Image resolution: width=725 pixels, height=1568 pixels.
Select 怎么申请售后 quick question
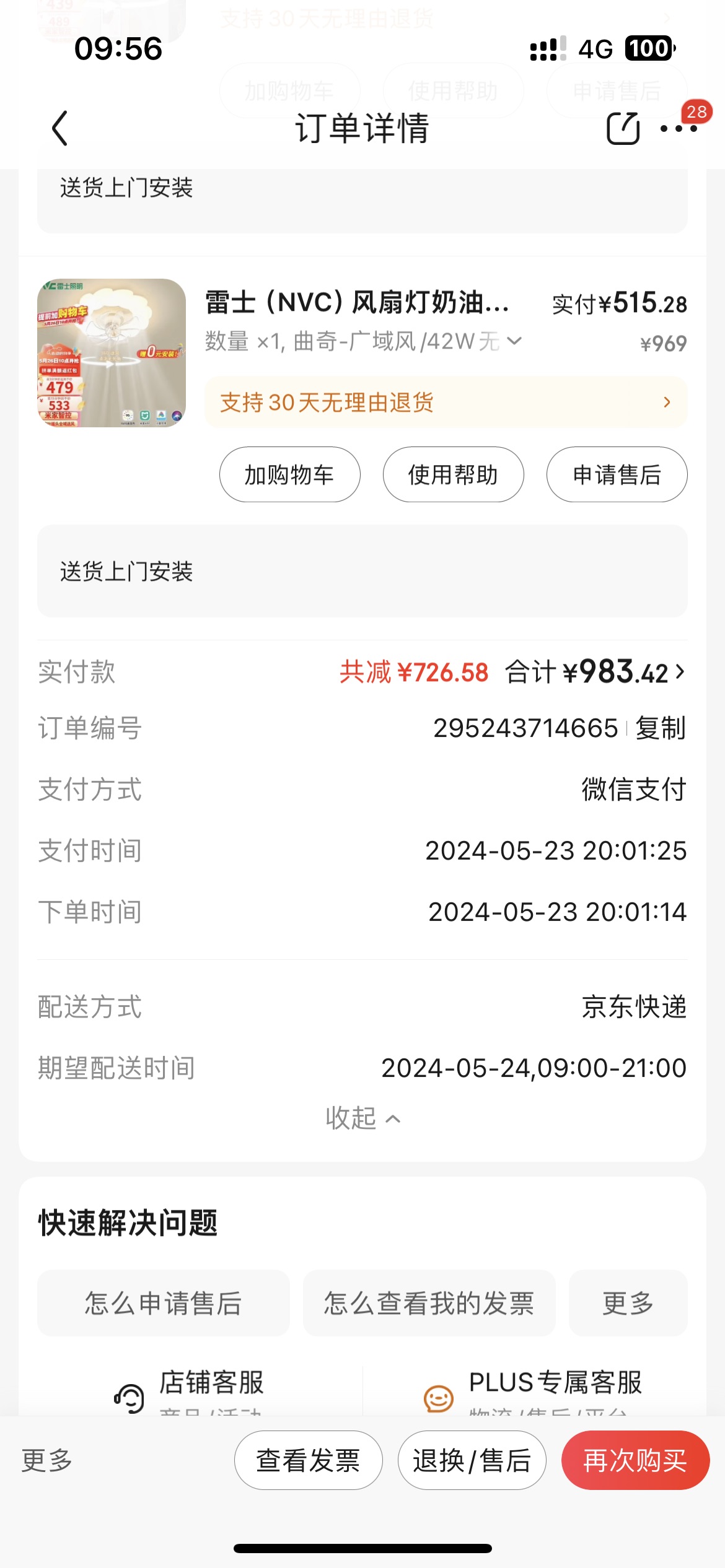pos(164,1303)
